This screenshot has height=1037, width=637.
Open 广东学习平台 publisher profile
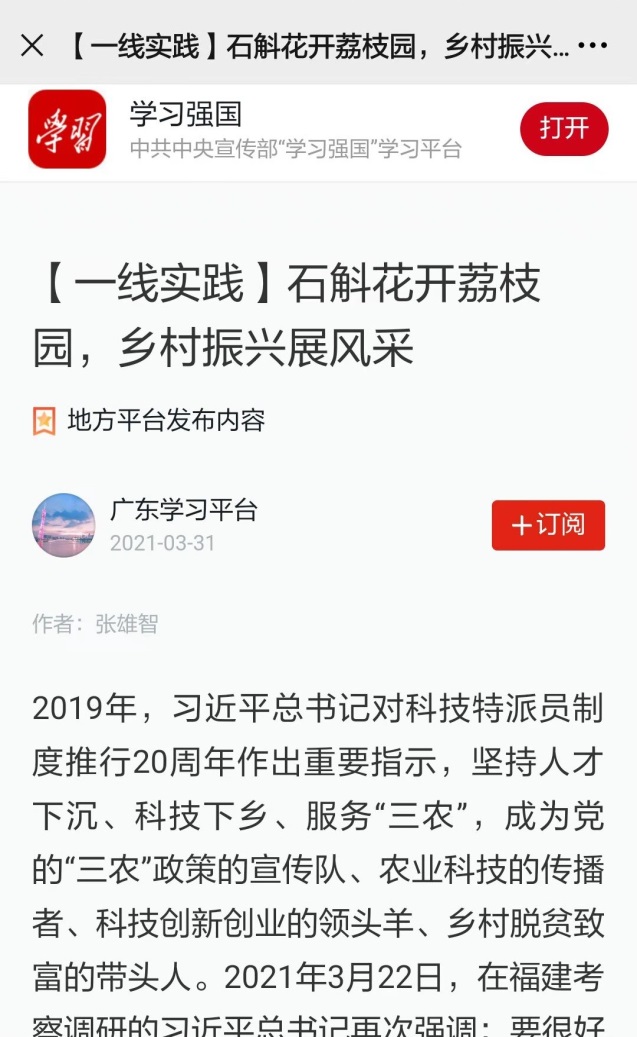(183, 510)
